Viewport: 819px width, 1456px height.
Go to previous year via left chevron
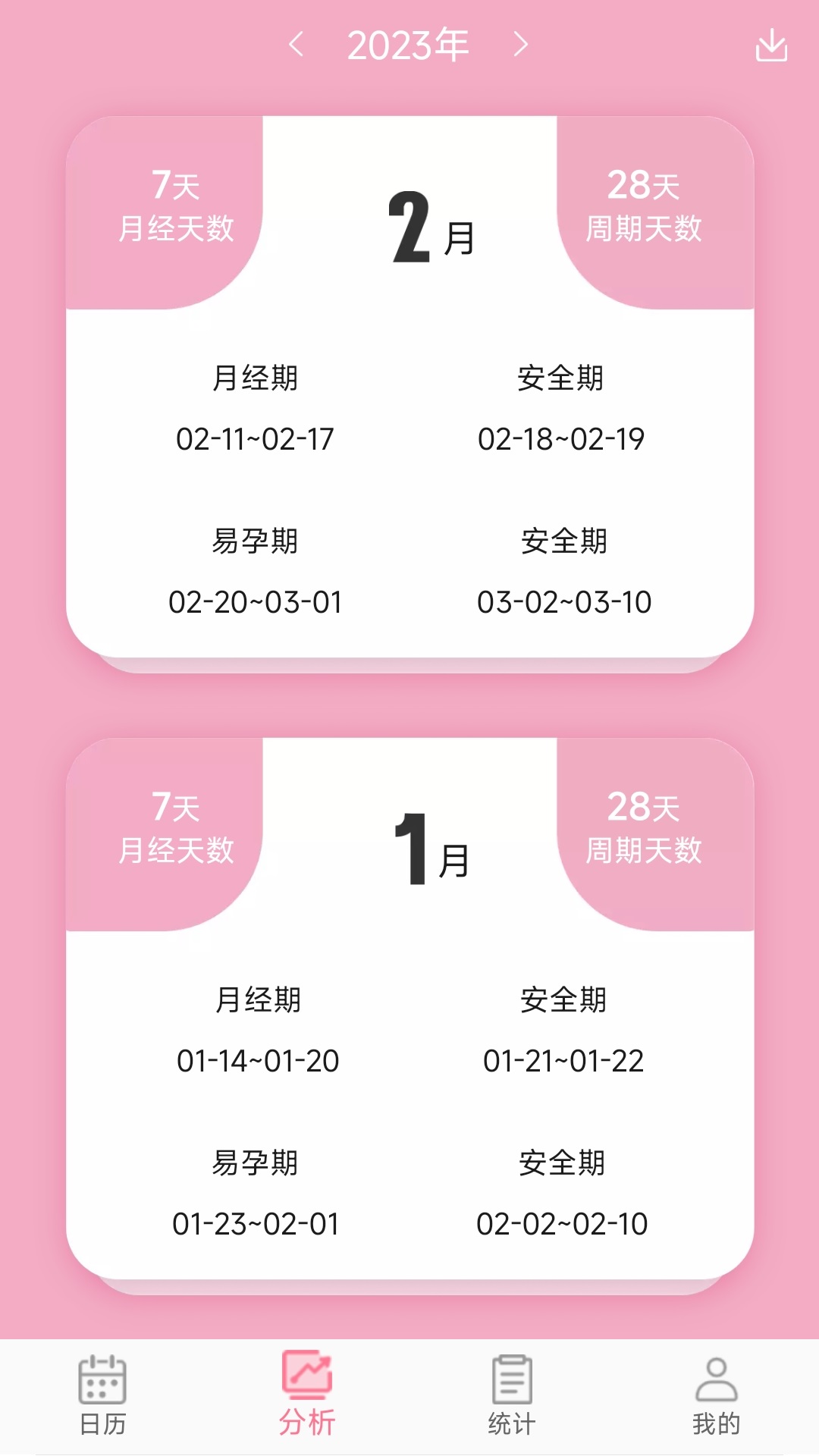pos(296,44)
